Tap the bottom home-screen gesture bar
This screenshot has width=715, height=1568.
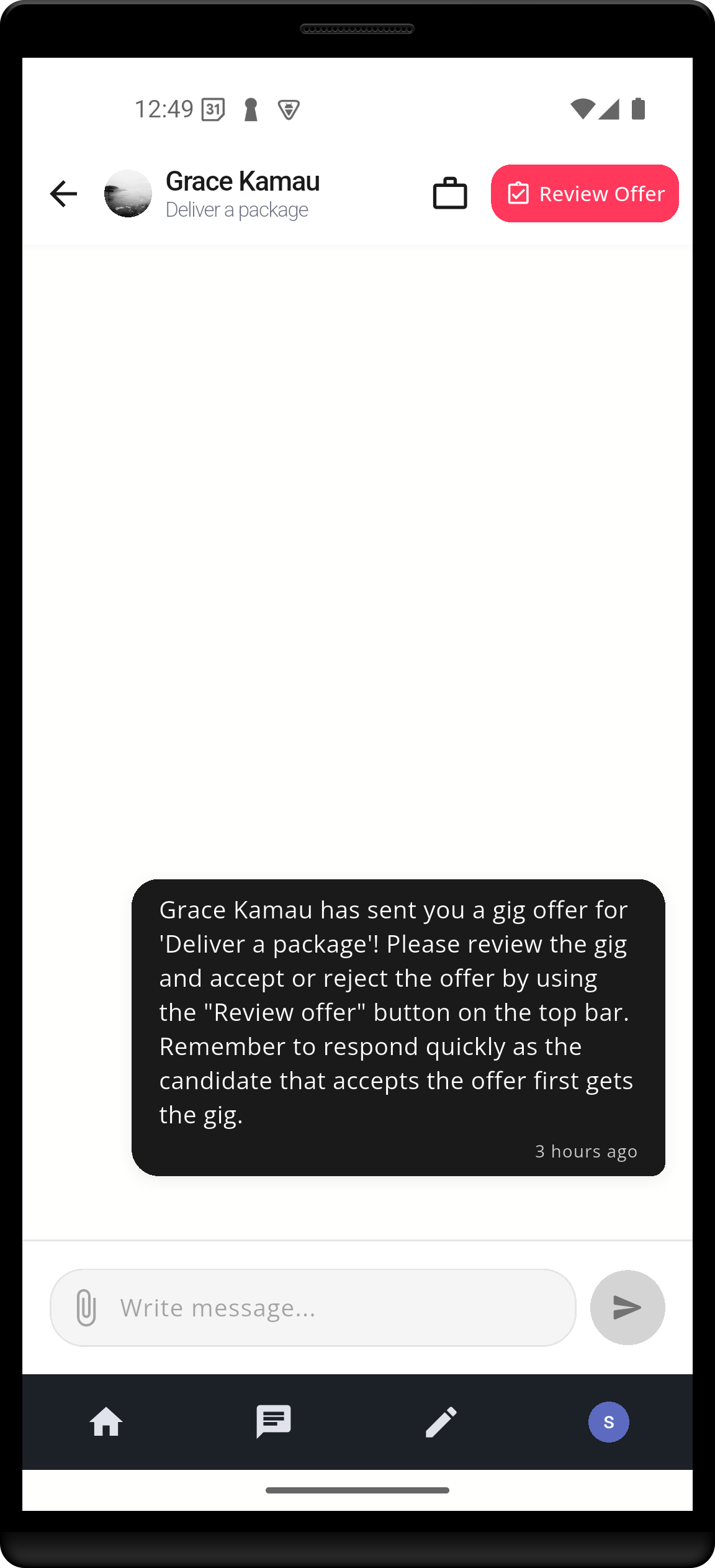tap(357, 1490)
